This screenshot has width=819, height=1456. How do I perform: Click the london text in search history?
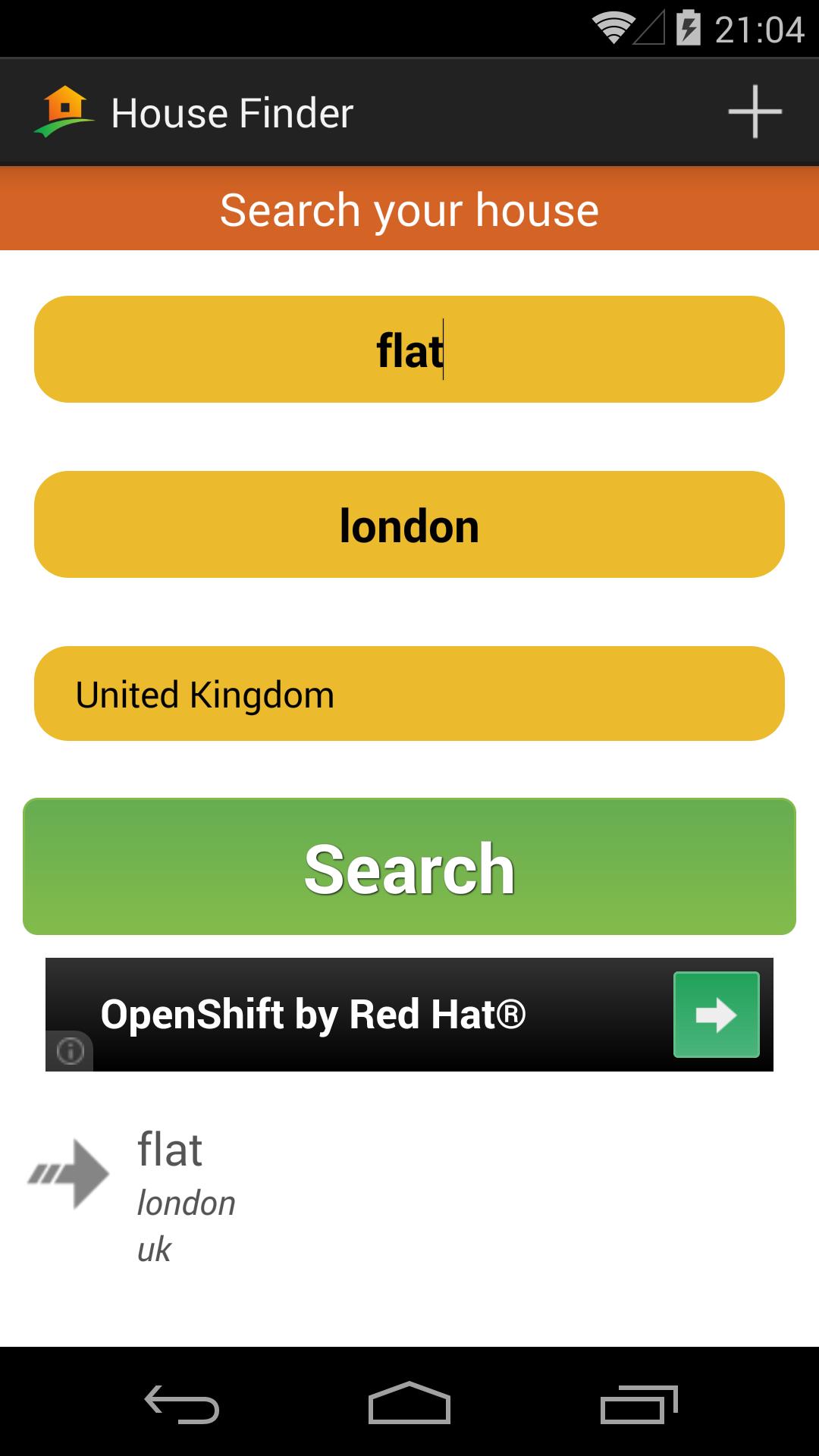point(185,1201)
